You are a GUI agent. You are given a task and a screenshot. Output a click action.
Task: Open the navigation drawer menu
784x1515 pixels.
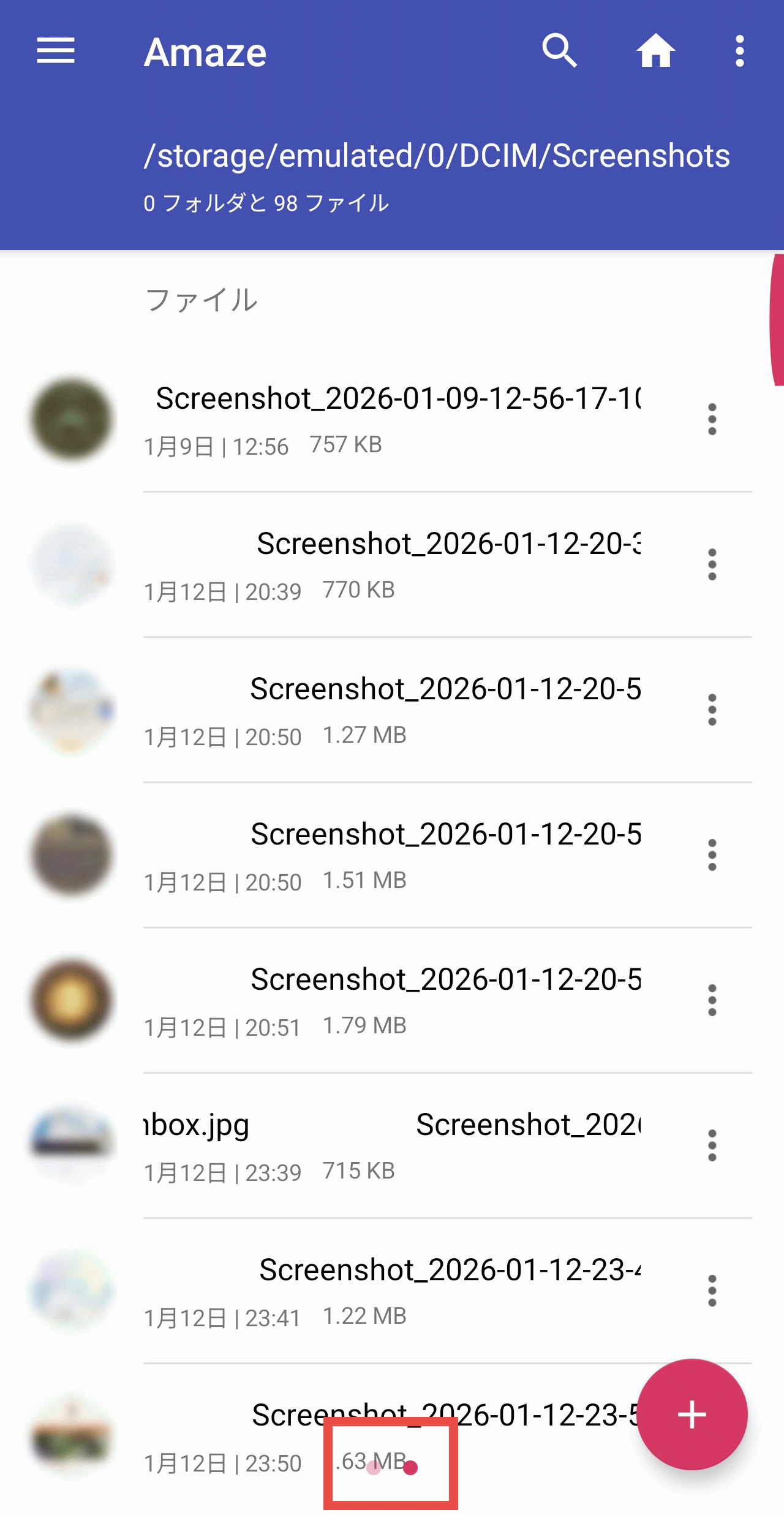pyautogui.click(x=56, y=51)
